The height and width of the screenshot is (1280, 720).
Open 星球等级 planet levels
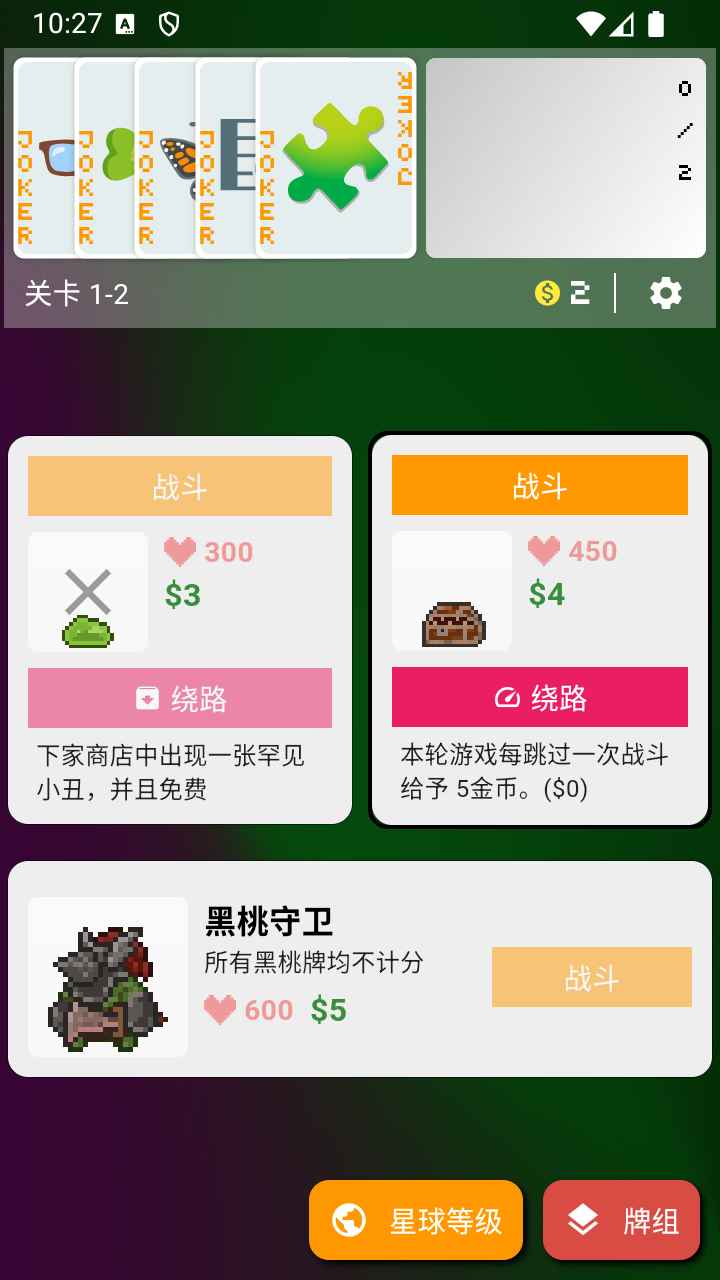point(416,1220)
